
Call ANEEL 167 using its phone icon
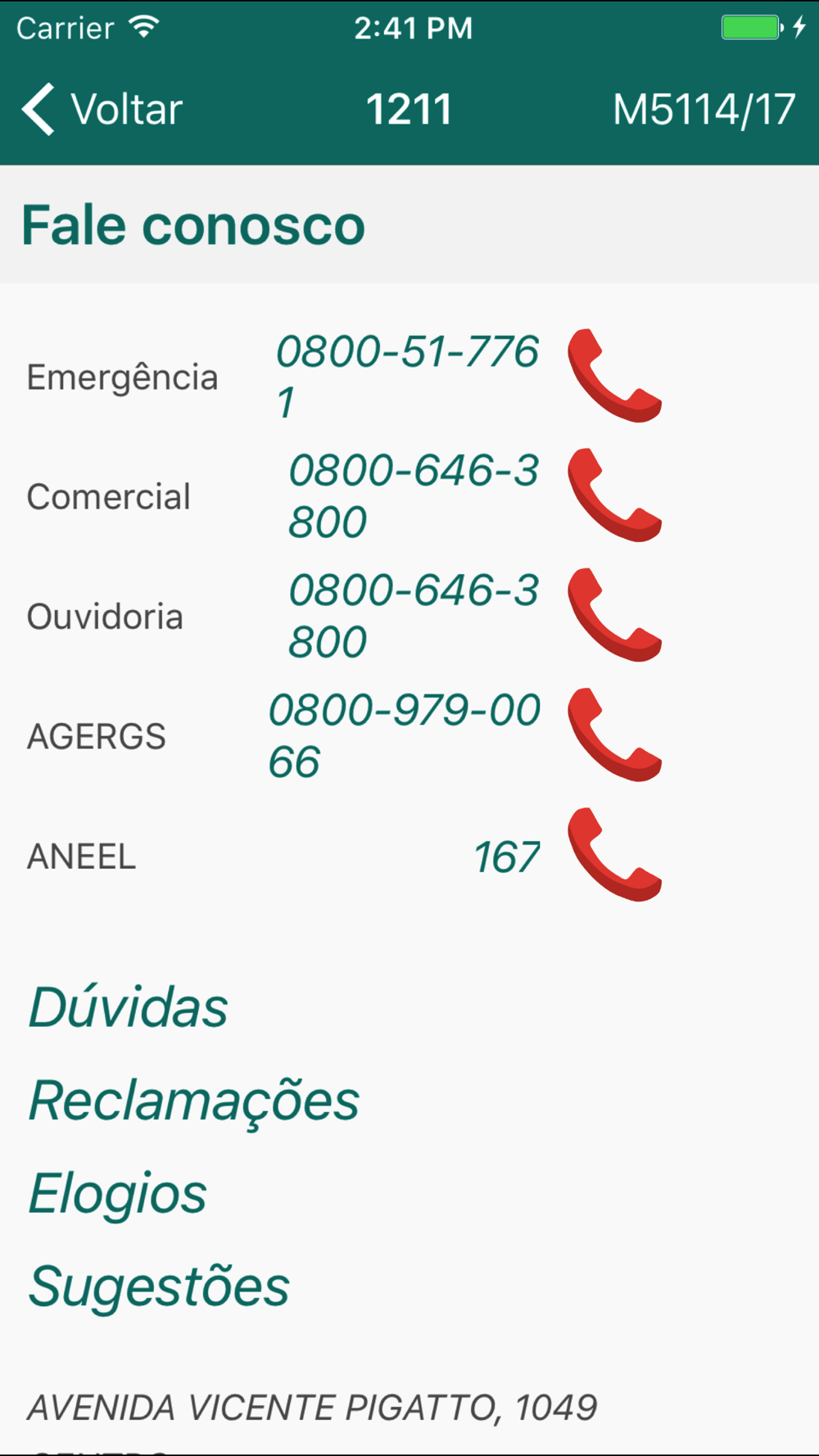[615, 855]
